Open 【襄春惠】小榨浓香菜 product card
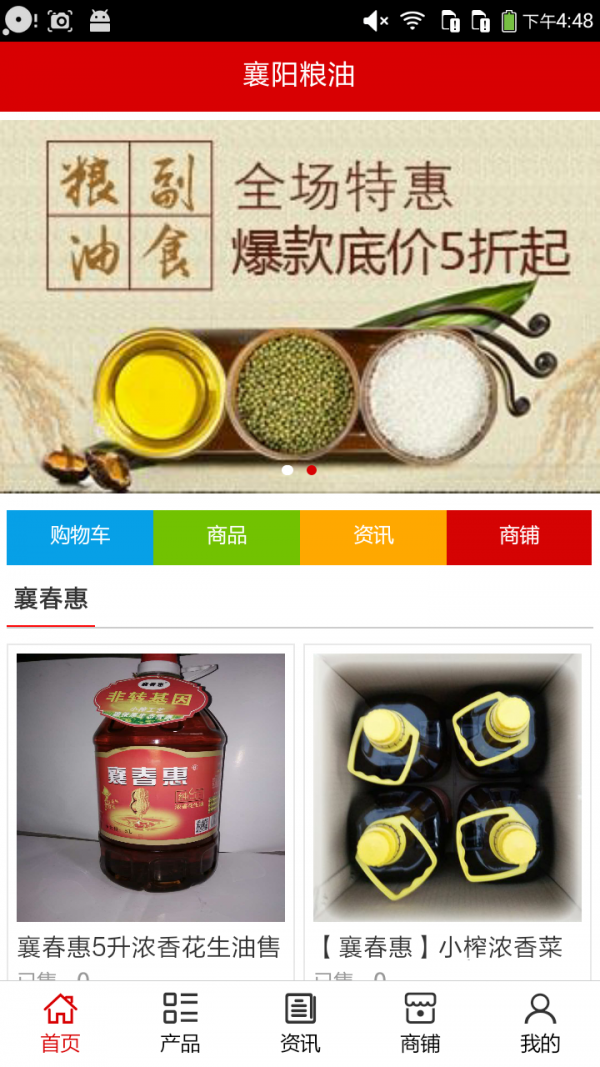The width and height of the screenshot is (600, 1067). (x=447, y=800)
